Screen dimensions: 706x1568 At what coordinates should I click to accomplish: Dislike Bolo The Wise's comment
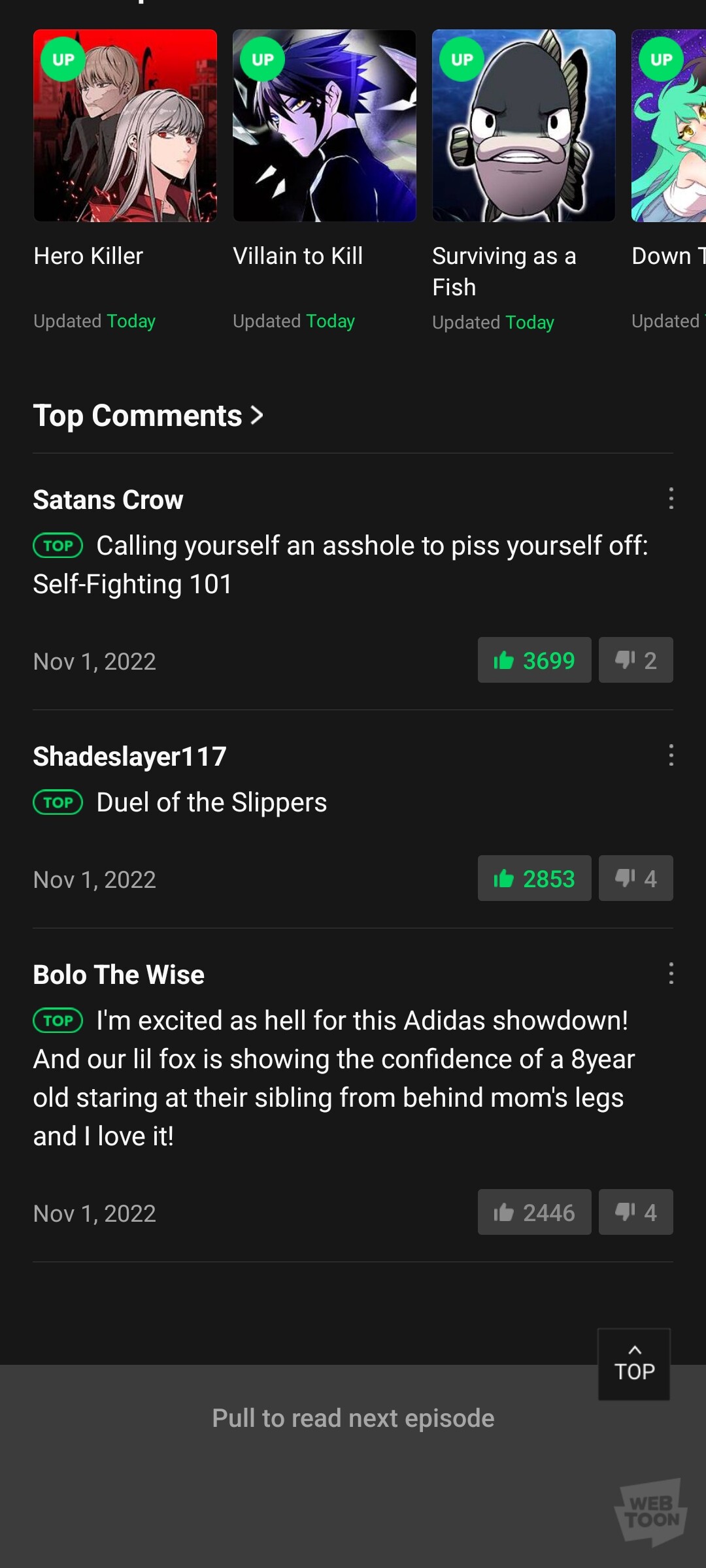coord(635,1213)
